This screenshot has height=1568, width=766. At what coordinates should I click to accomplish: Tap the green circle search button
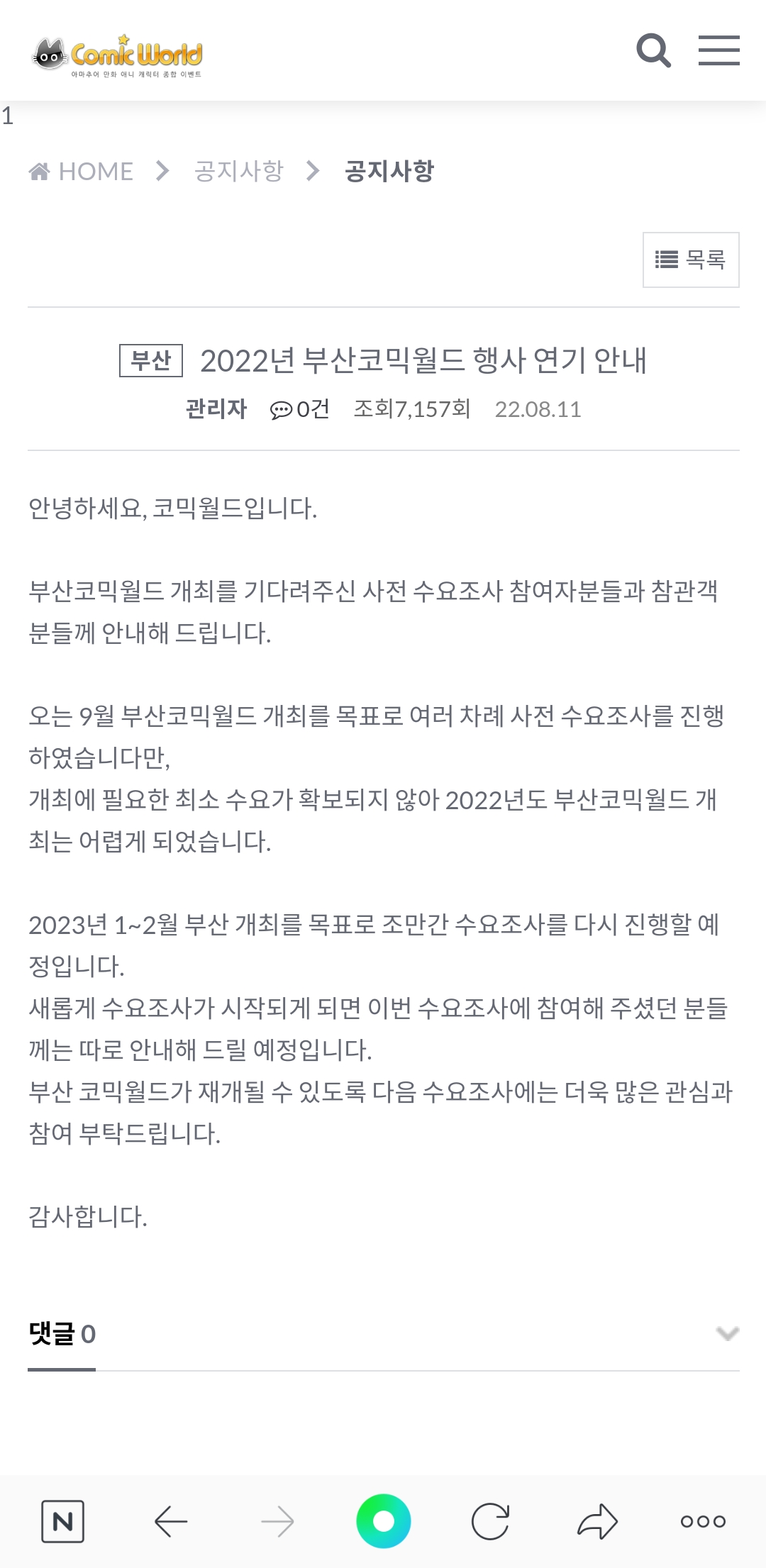tap(384, 1521)
